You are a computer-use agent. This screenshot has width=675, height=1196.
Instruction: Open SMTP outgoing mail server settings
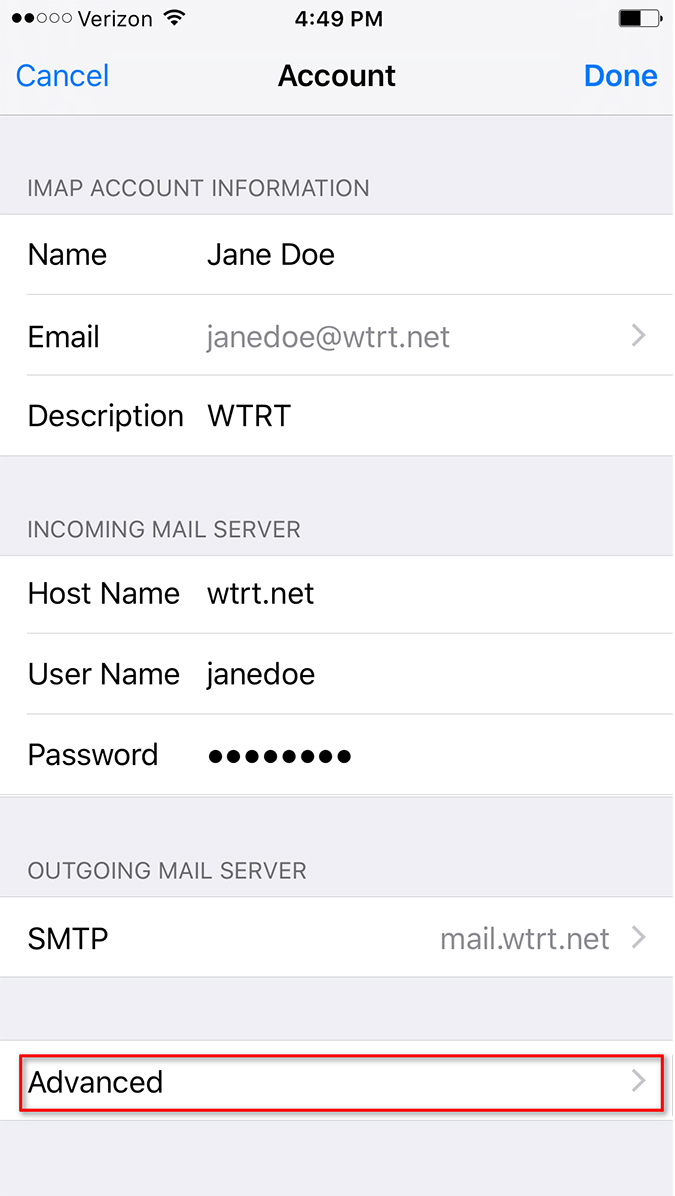pyautogui.click(x=337, y=938)
